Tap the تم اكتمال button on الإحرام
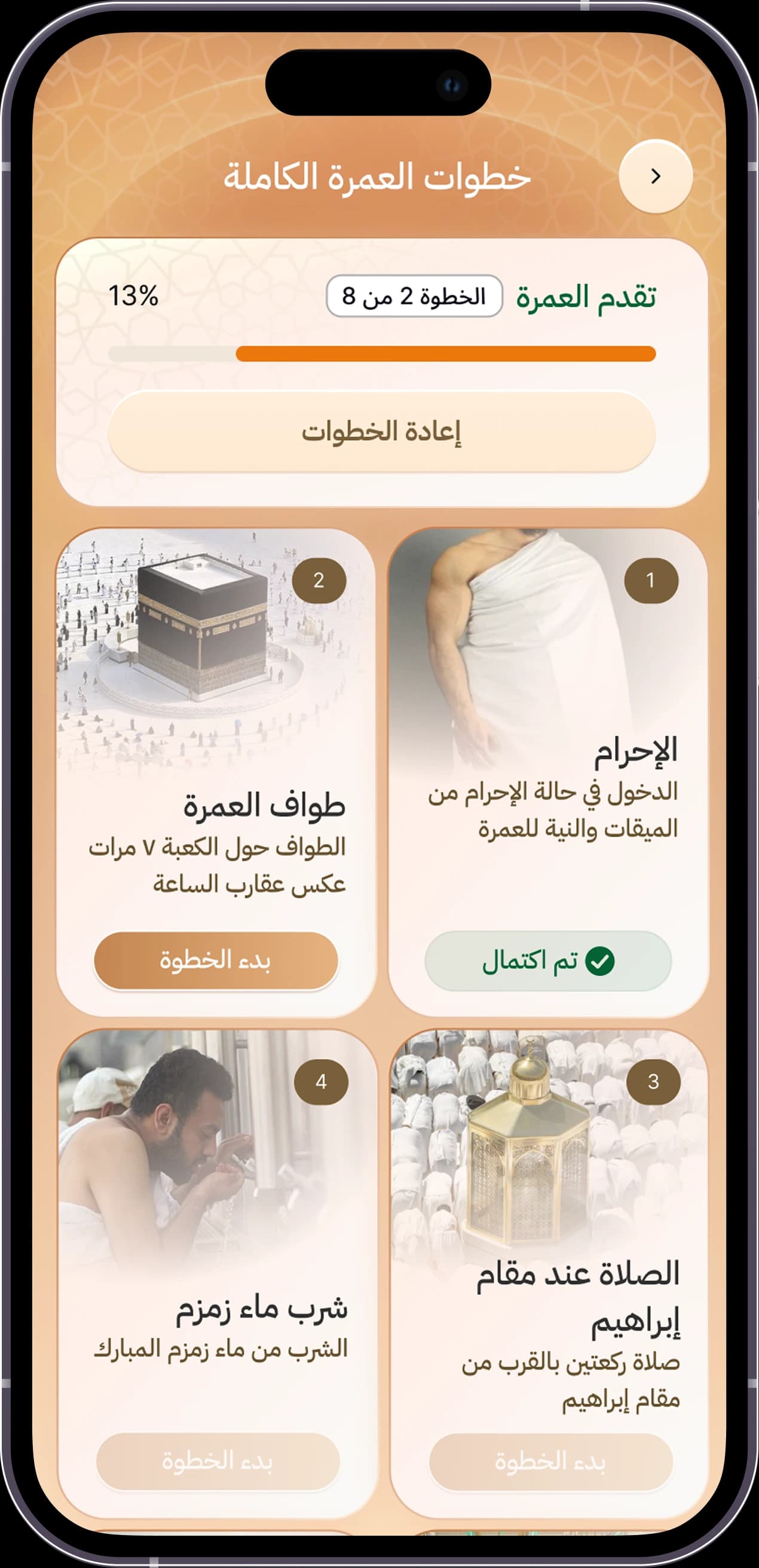The height and width of the screenshot is (1568, 759). 548,961
